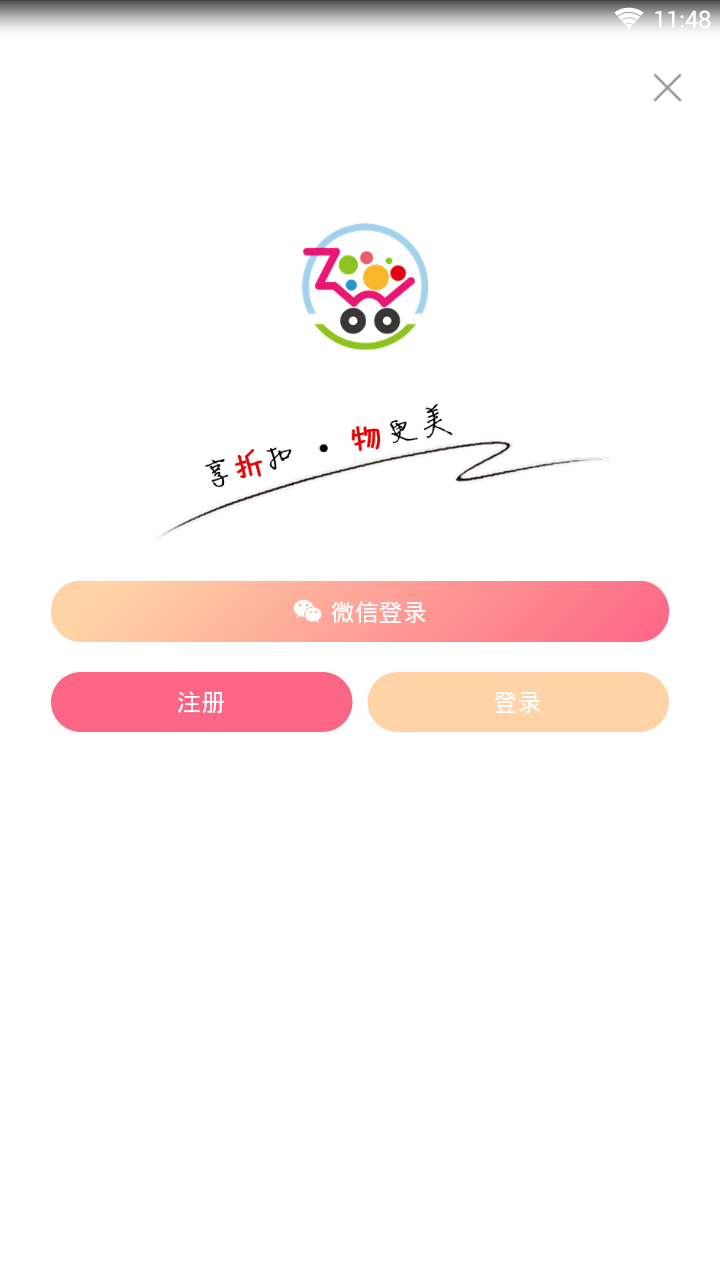Close the login screen

tap(667, 88)
